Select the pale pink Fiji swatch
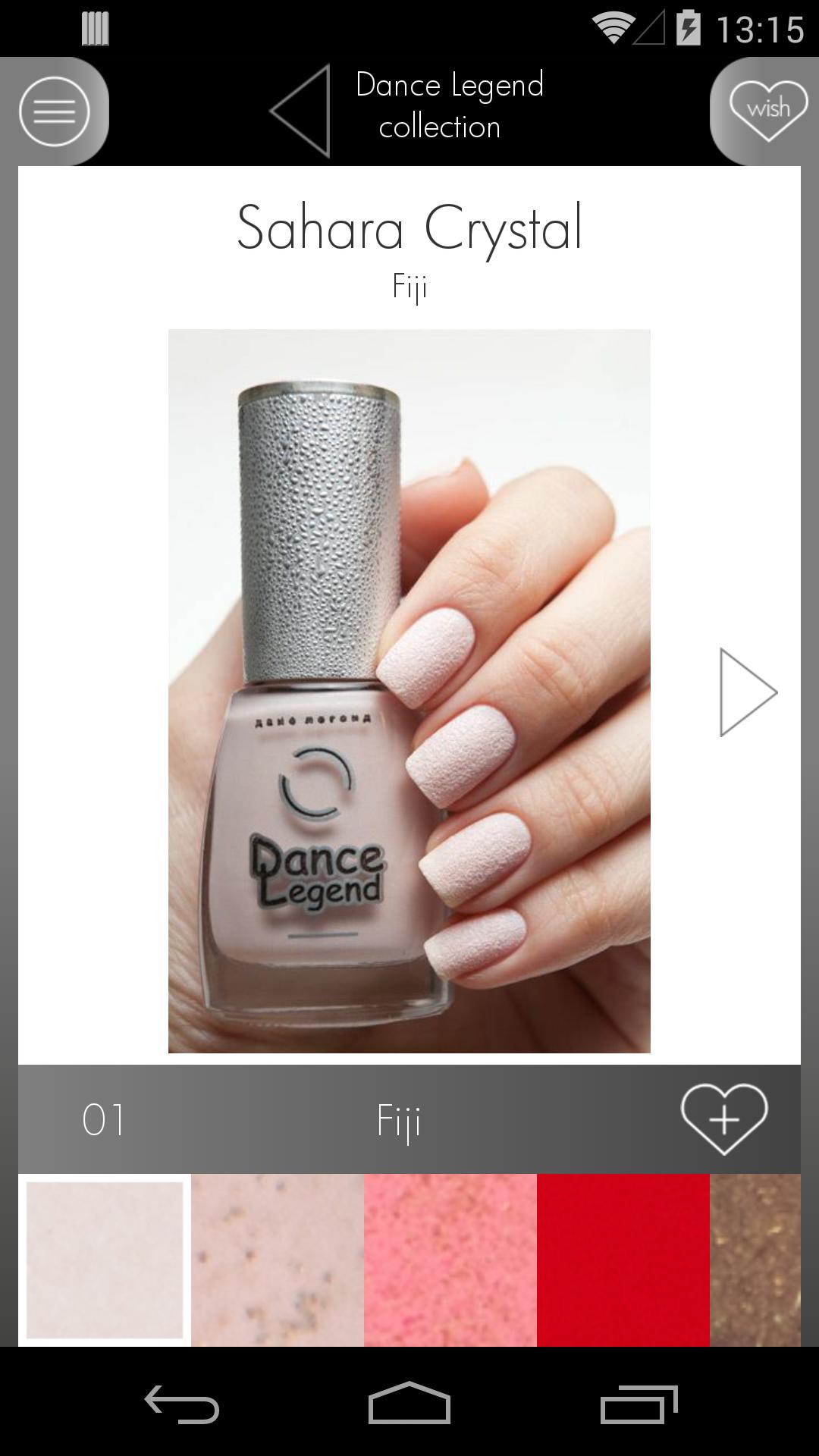The height and width of the screenshot is (1456, 819). pos(105,1260)
